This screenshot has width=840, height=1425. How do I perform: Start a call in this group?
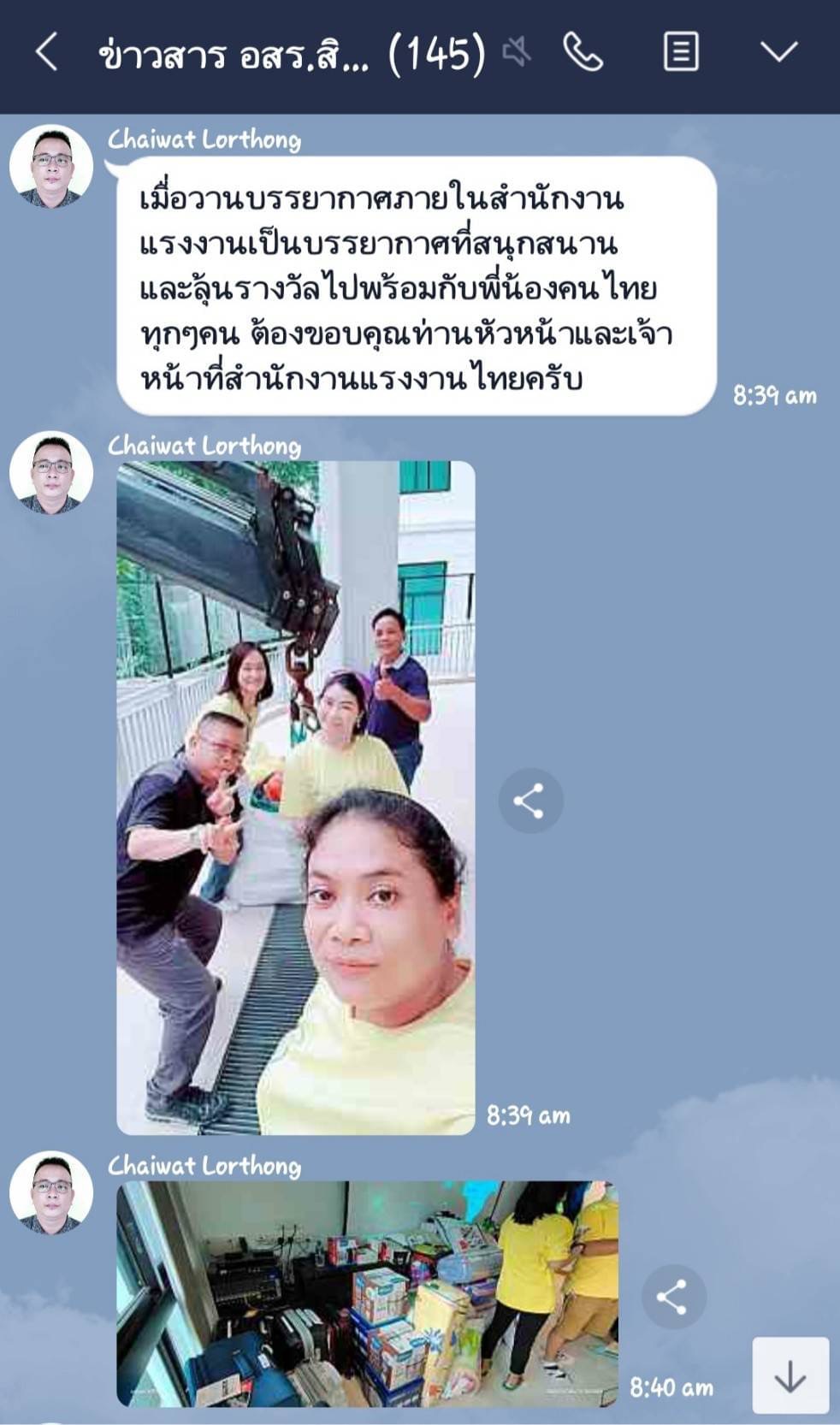[583, 53]
